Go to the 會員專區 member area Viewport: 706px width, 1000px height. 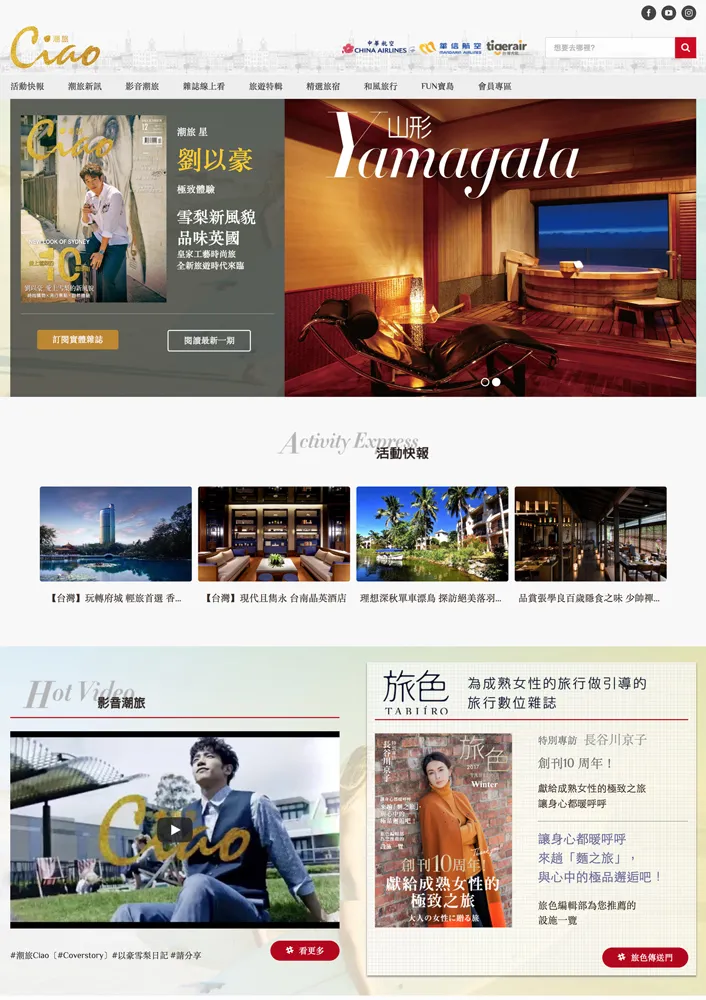click(x=495, y=87)
